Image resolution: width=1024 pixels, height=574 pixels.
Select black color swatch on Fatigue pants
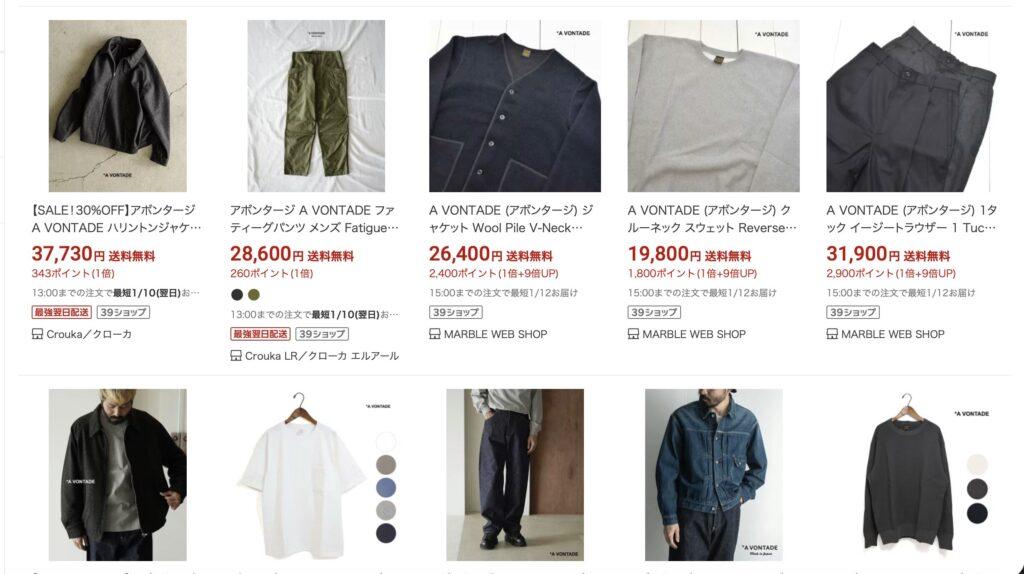(x=237, y=295)
